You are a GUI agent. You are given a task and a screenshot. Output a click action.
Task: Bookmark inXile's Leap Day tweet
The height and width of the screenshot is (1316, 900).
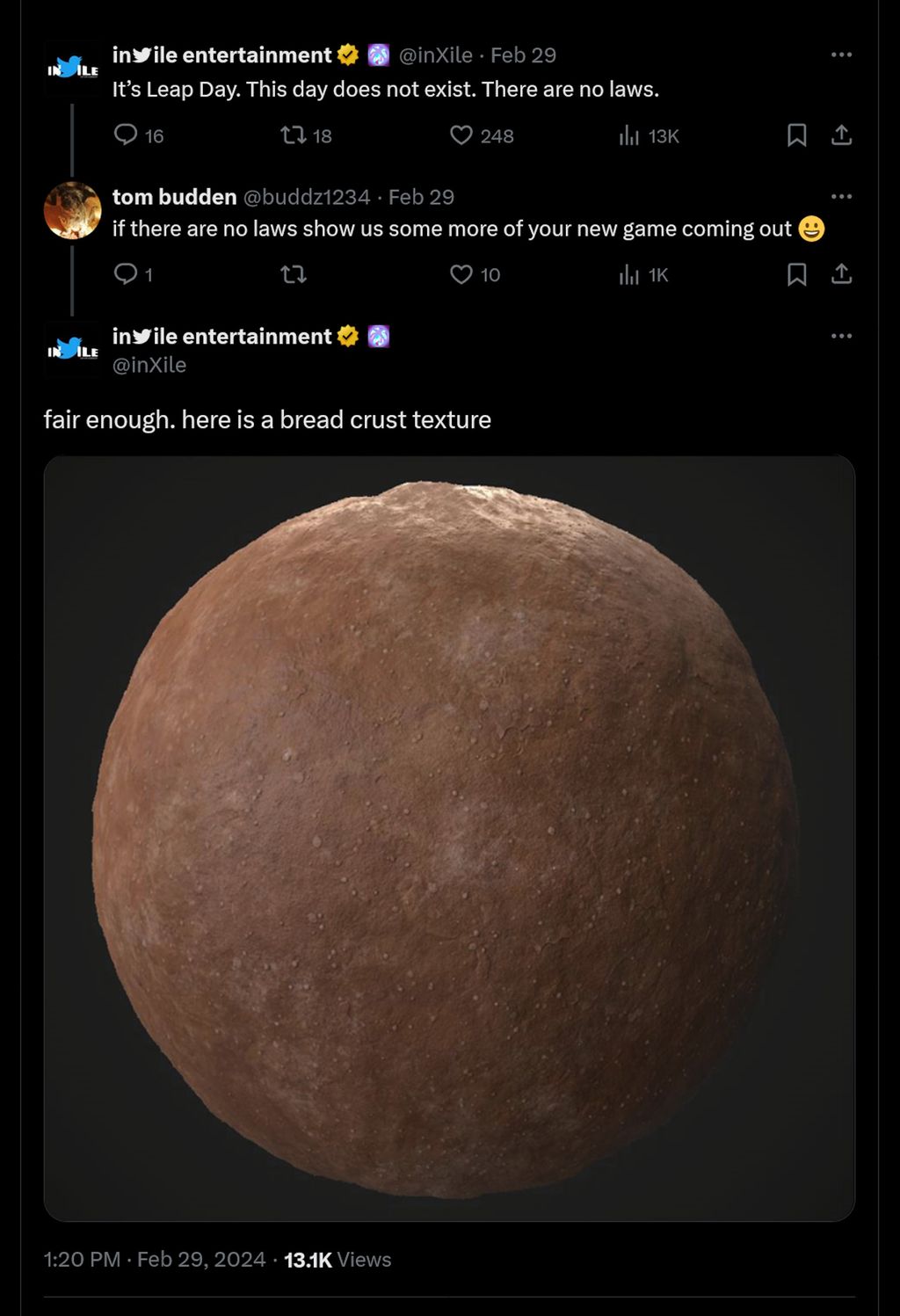pyautogui.click(x=796, y=135)
